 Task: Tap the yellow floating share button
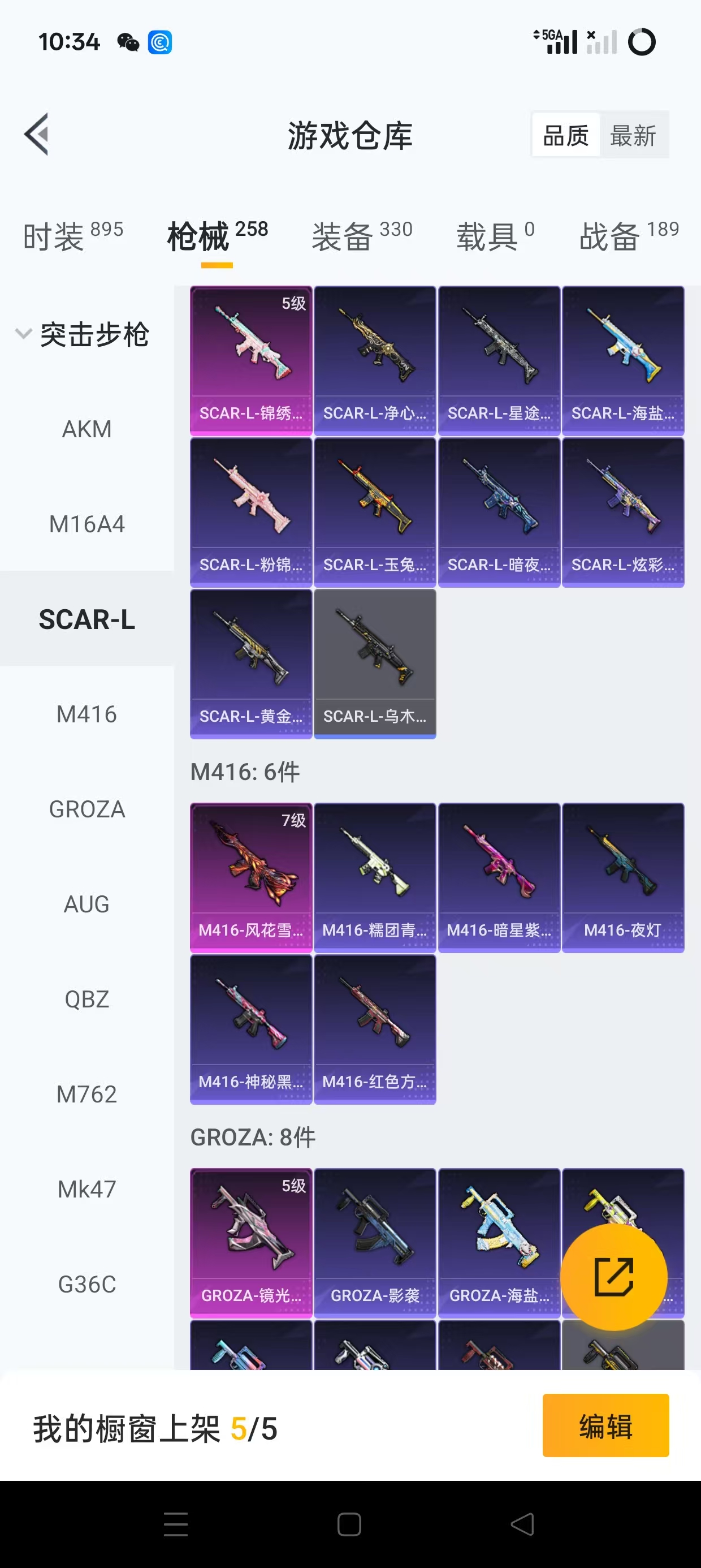[613, 1277]
